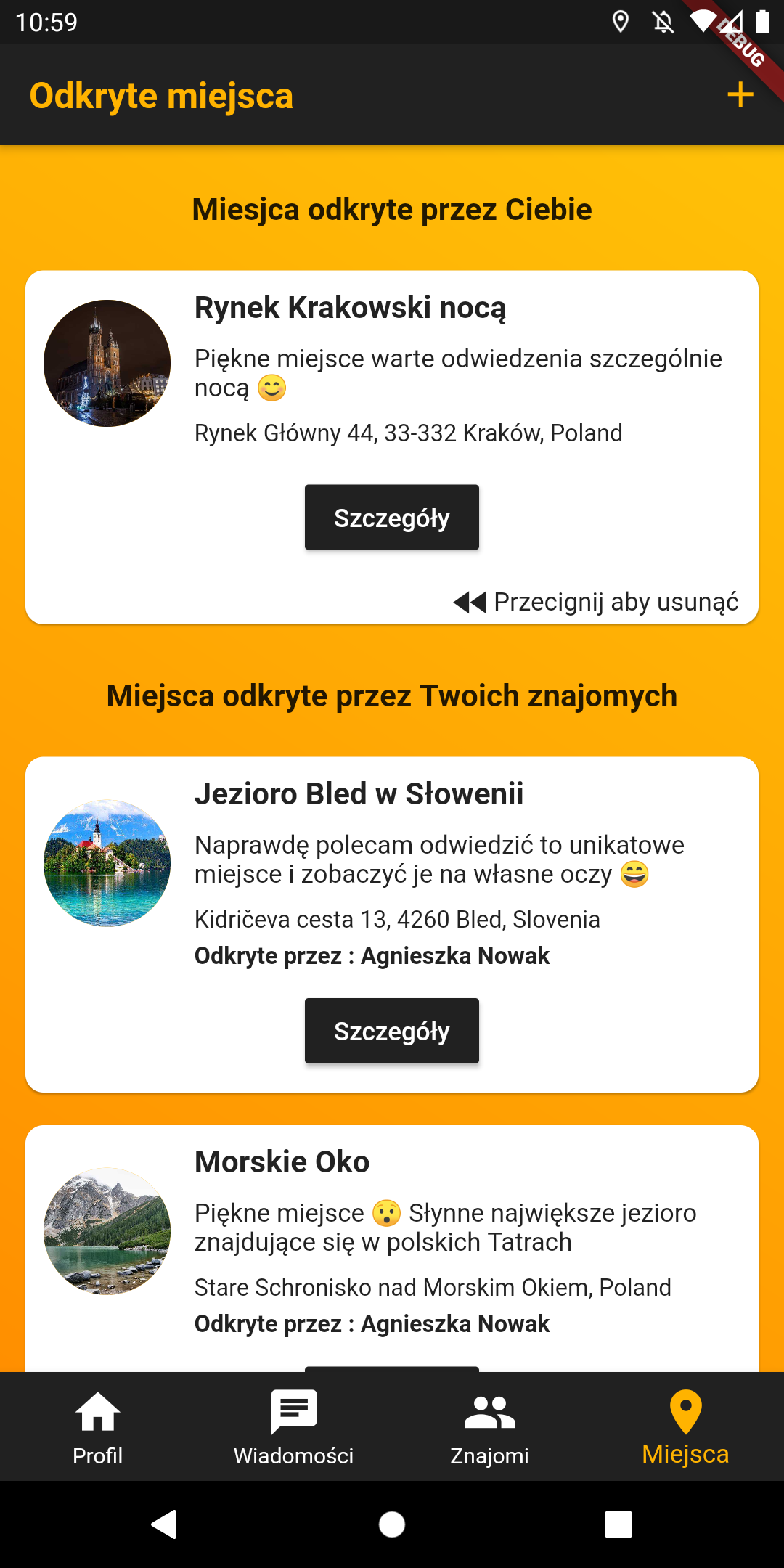Tap the DEBUG banner in the top corner
Viewport: 784px width, 1568px height.
pos(740,44)
